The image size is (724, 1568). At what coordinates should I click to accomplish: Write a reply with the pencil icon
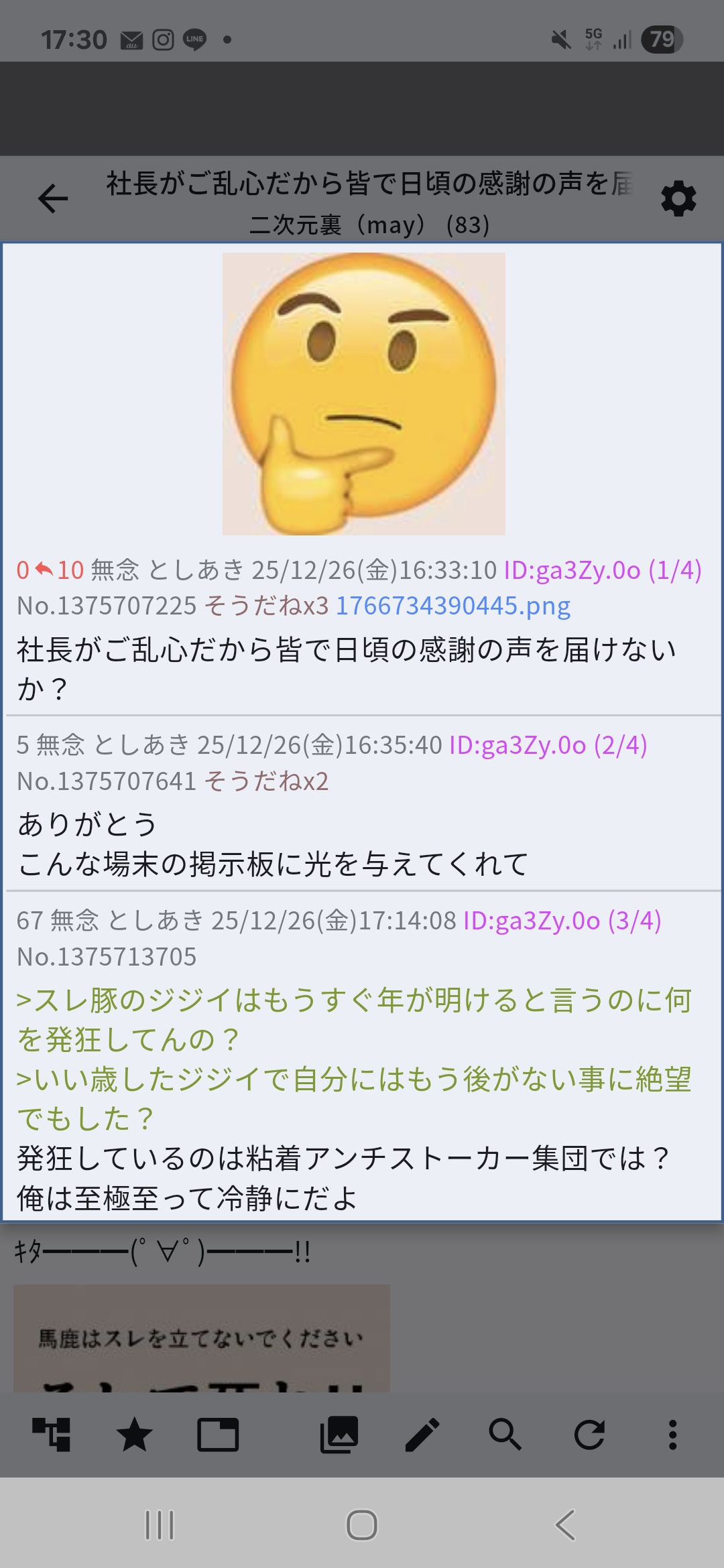(422, 1435)
